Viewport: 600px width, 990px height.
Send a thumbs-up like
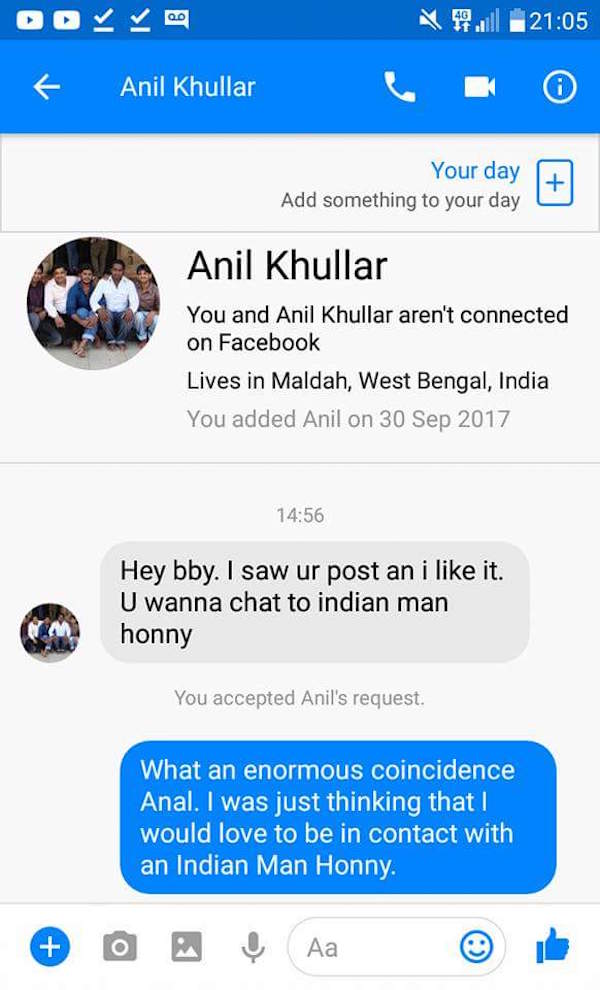pyautogui.click(x=553, y=944)
